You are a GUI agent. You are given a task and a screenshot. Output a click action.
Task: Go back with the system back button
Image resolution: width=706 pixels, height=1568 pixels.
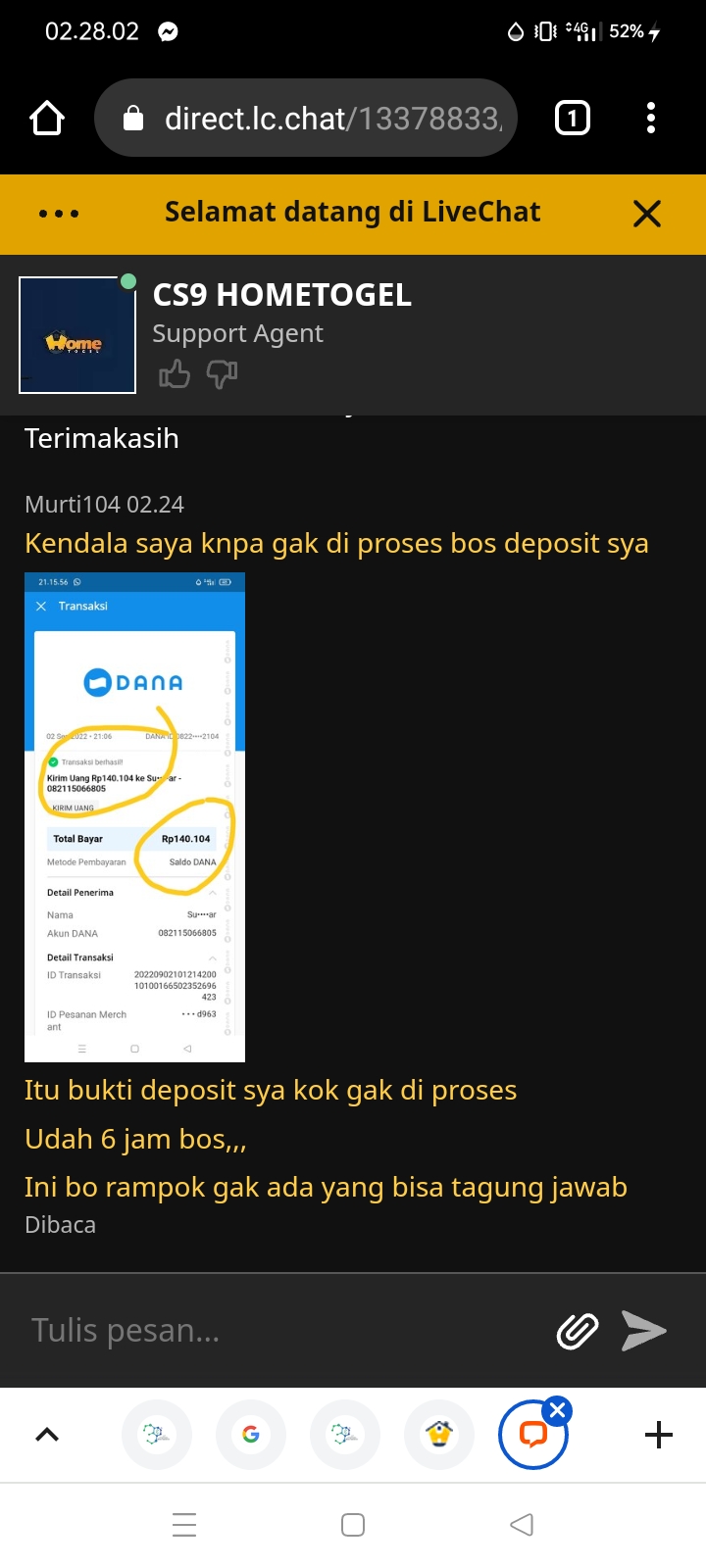click(x=522, y=1525)
